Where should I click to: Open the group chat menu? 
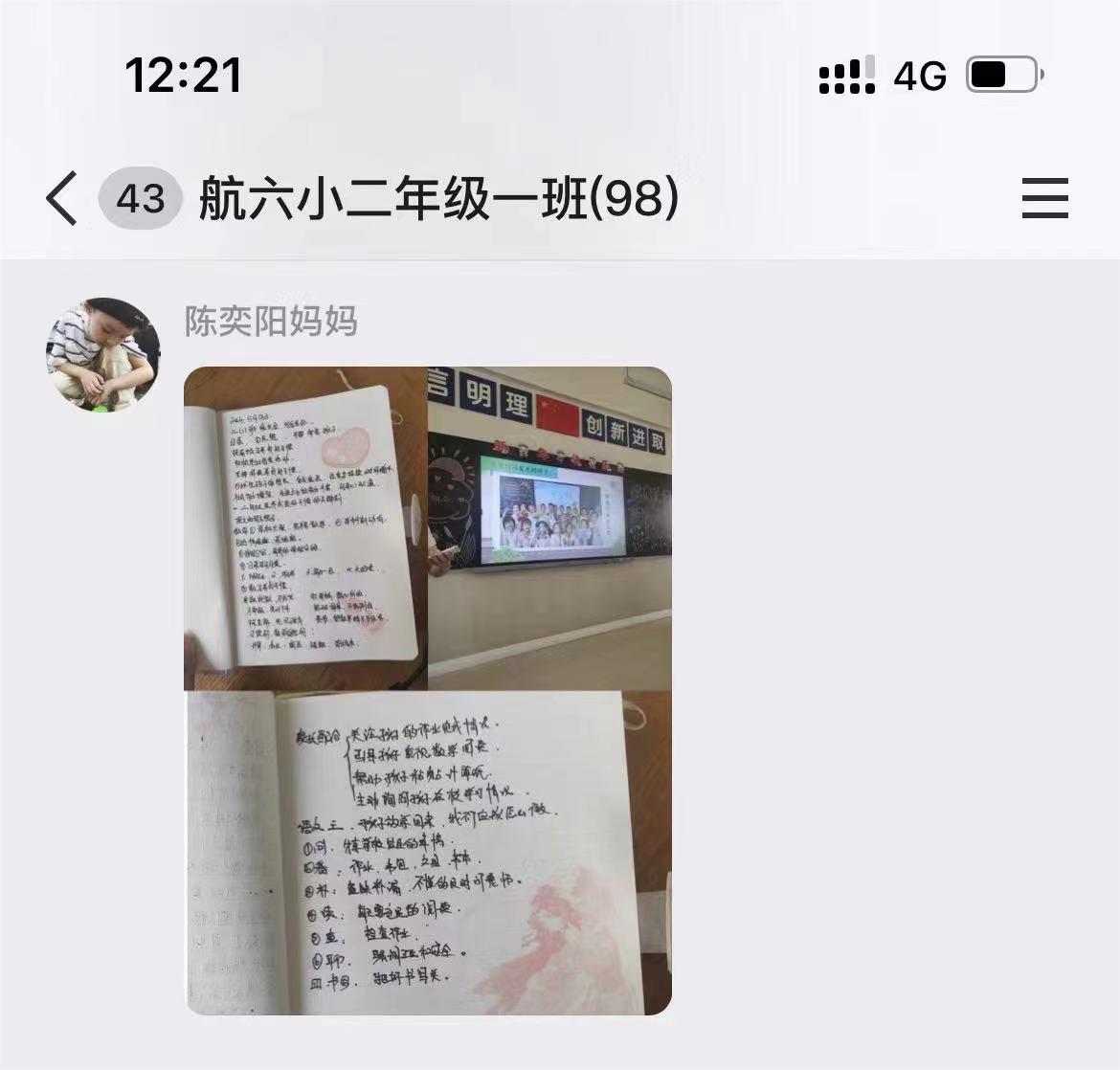click(1044, 199)
